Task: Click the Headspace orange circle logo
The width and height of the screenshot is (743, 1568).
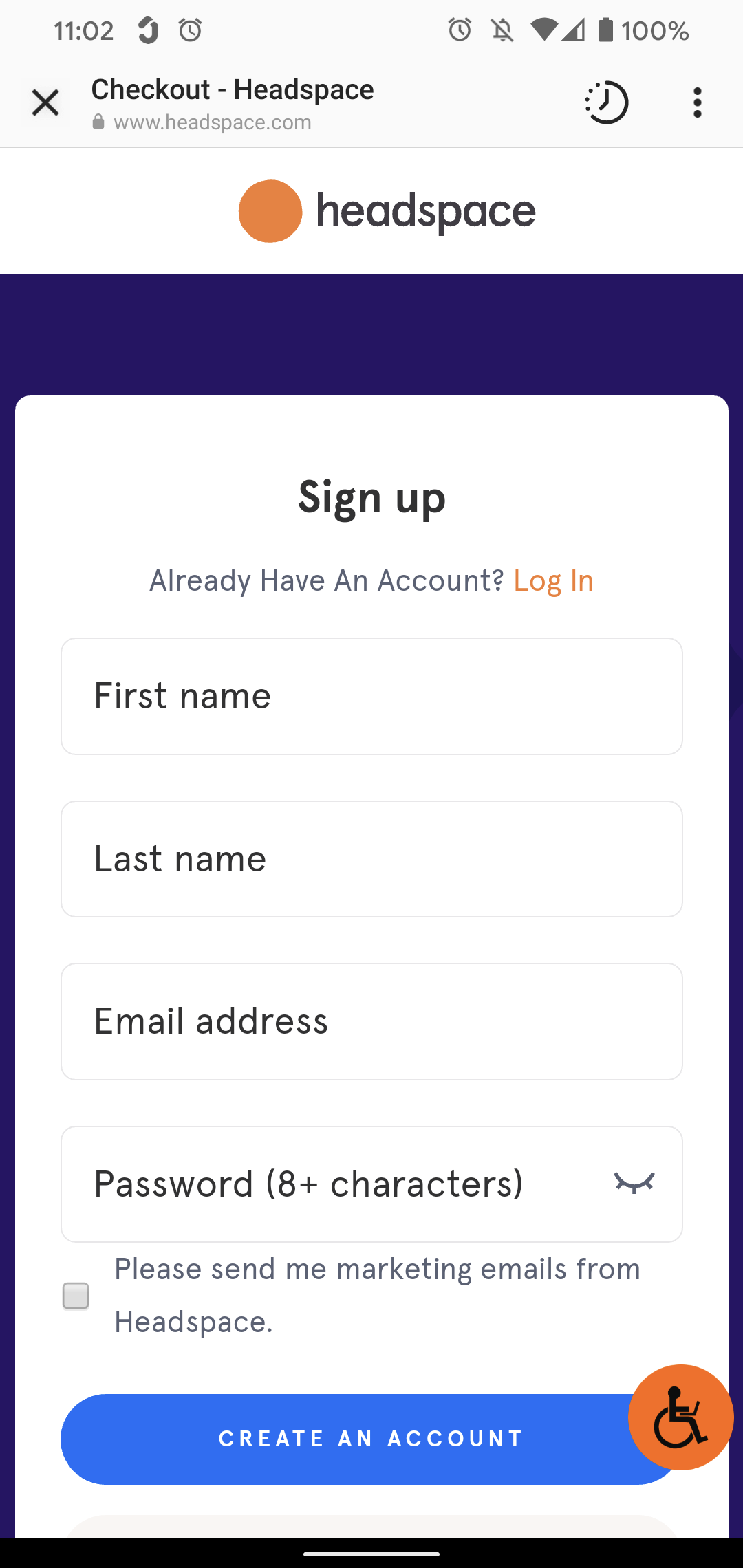Action: coord(270,210)
